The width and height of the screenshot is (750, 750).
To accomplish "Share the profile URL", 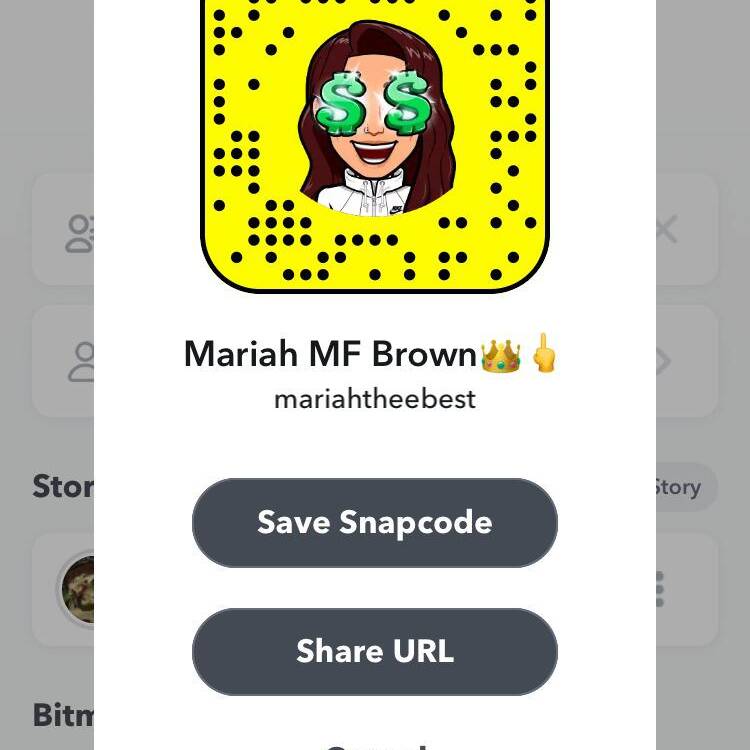I will pos(374,652).
